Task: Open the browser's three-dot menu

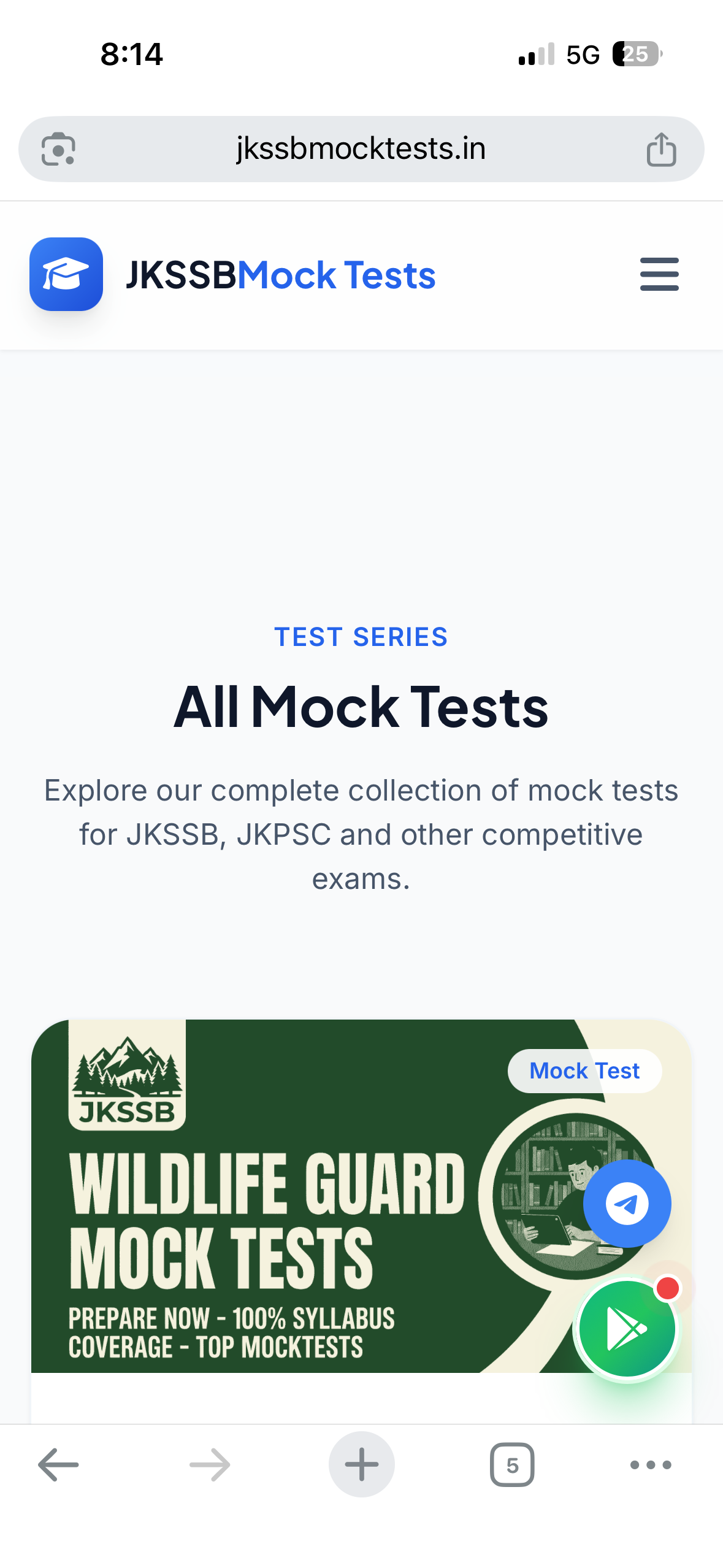Action: tap(651, 1465)
